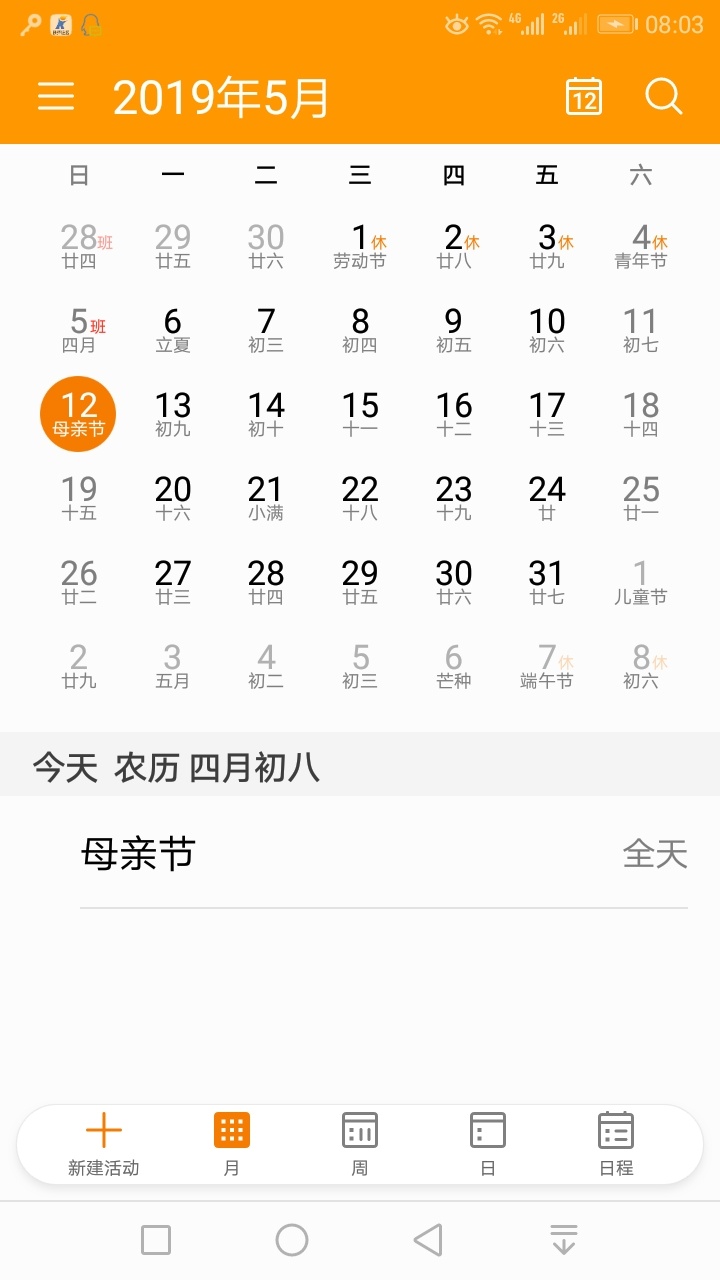
Task: Open the hamburger drawer menu
Action: [x=56, y=97]
